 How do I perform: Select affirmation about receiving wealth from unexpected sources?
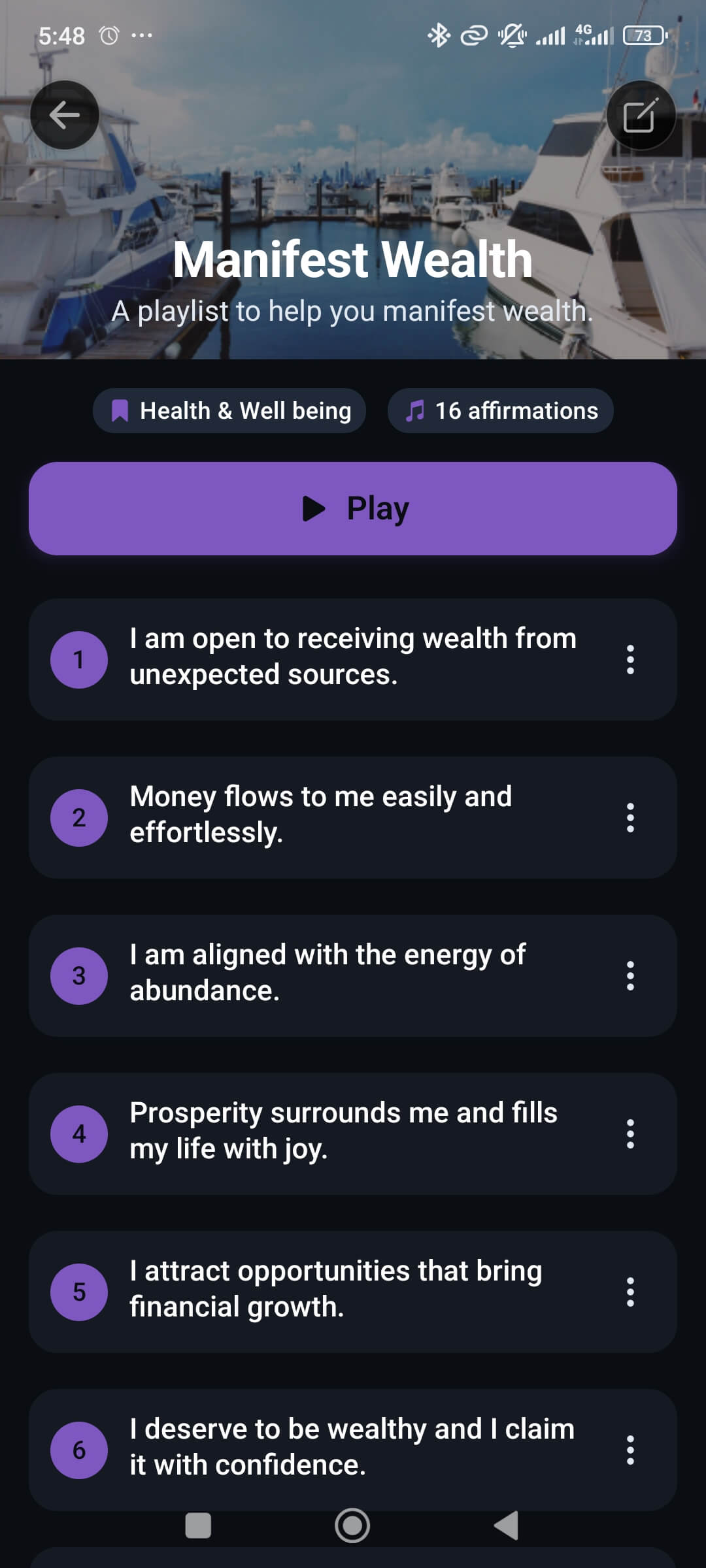point(353,659)
